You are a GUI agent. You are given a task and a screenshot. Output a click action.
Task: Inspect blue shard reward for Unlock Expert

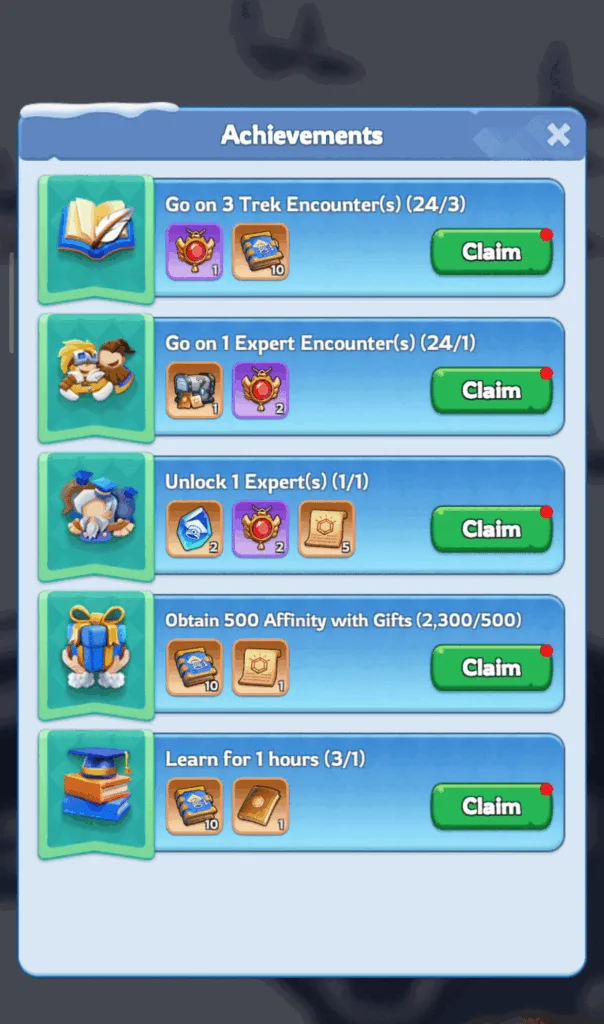pos(194,528)
